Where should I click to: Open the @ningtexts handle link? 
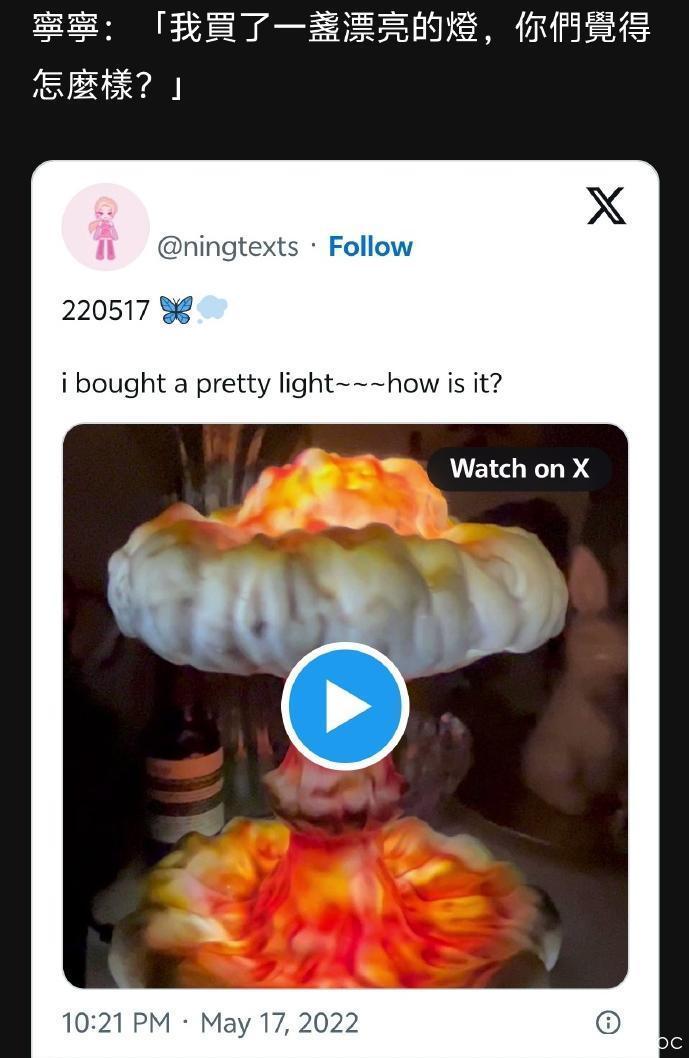pyautogui.click(x=228, y=247)
